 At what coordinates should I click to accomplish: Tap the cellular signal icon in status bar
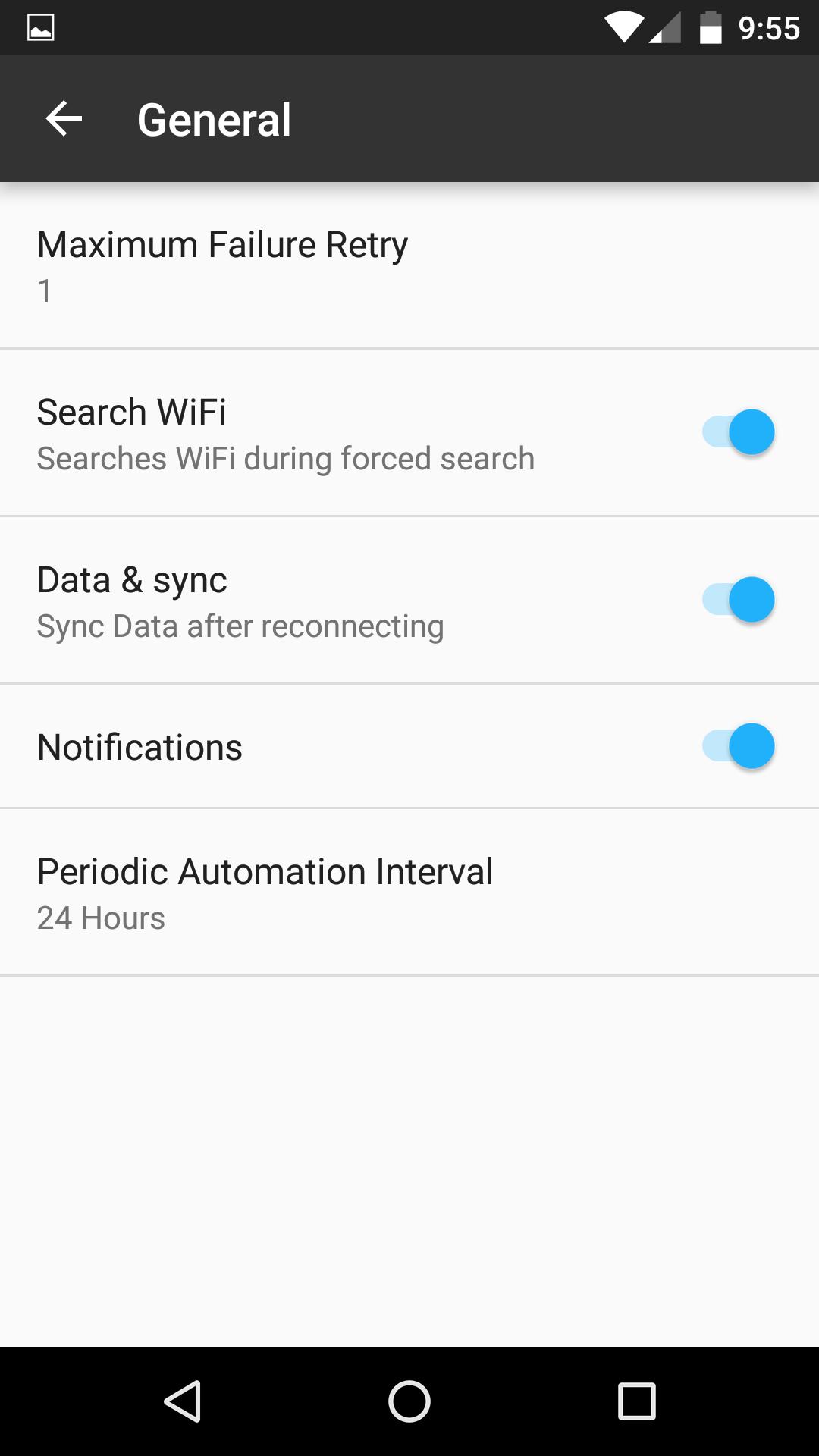[664, 27]
